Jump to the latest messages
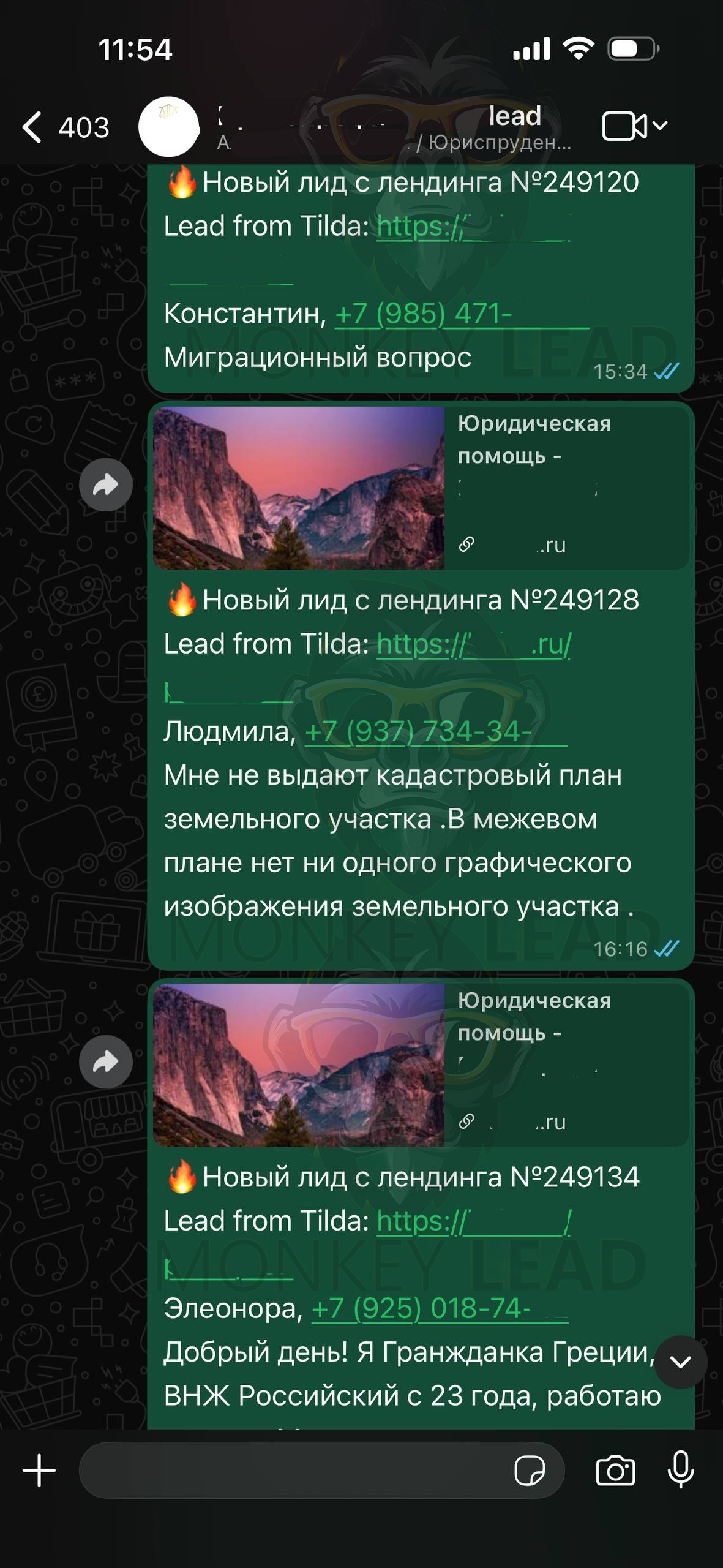 tap(680, 1362)
